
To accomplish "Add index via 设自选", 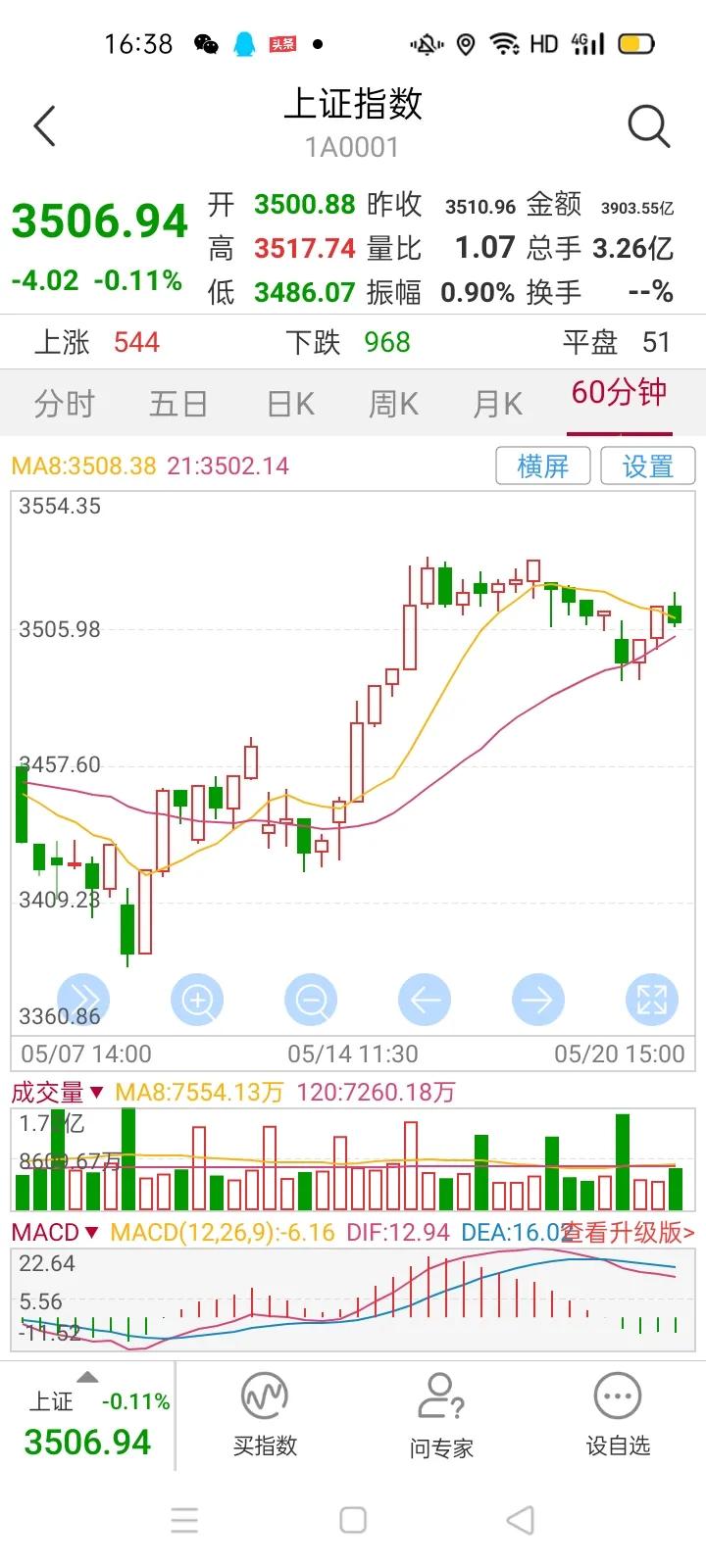I will point(618,1416).
